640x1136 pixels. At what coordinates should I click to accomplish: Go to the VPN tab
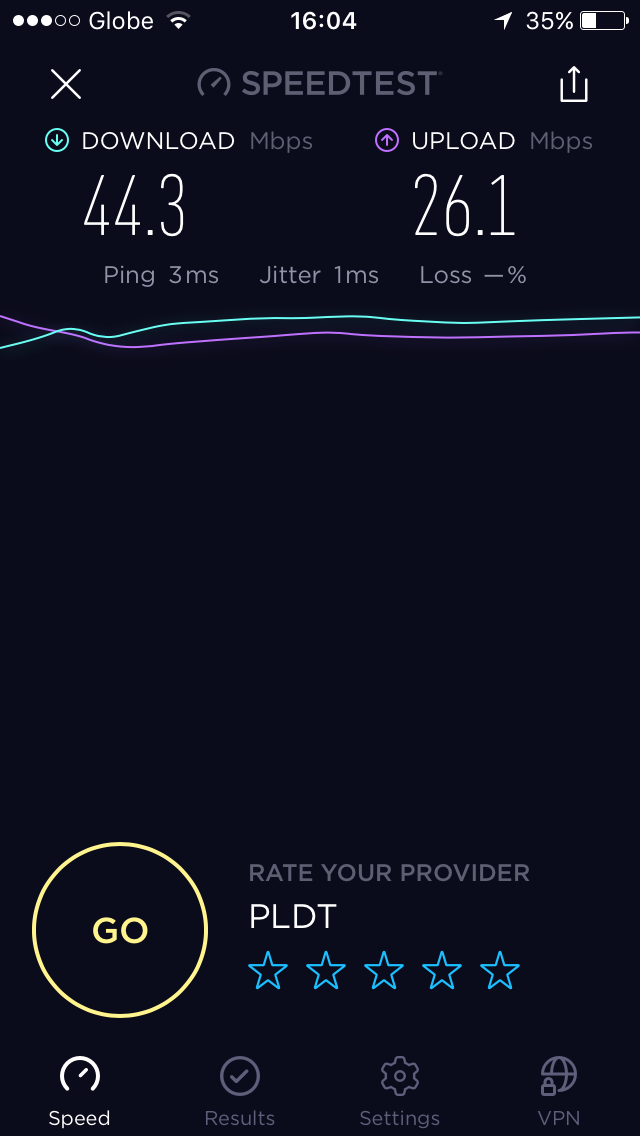pyautogui.click(x=559, y=1091)
